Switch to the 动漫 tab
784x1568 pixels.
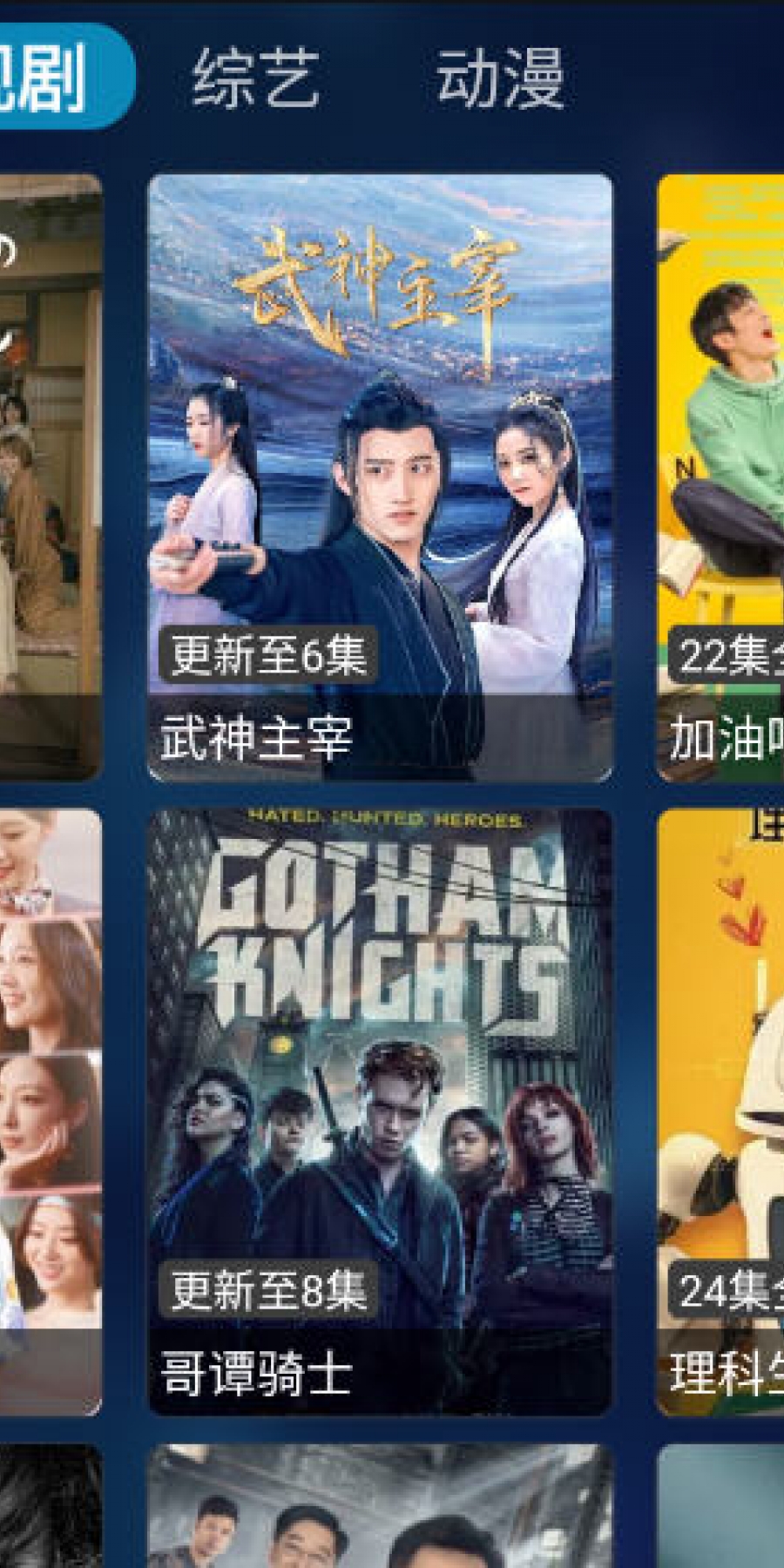tap(500, 78)
